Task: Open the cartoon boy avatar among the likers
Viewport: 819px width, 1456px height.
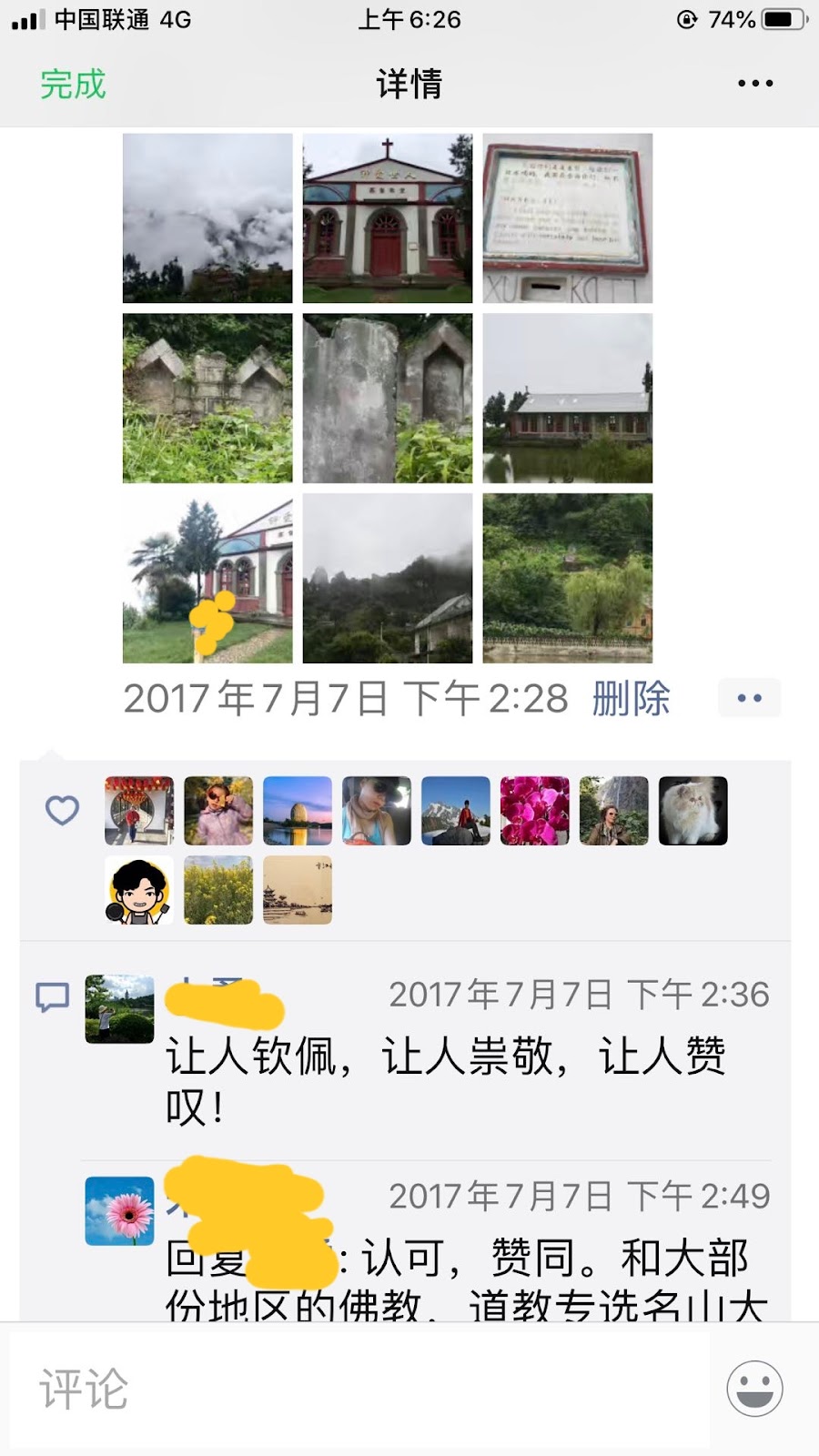Action: [139, 890]
